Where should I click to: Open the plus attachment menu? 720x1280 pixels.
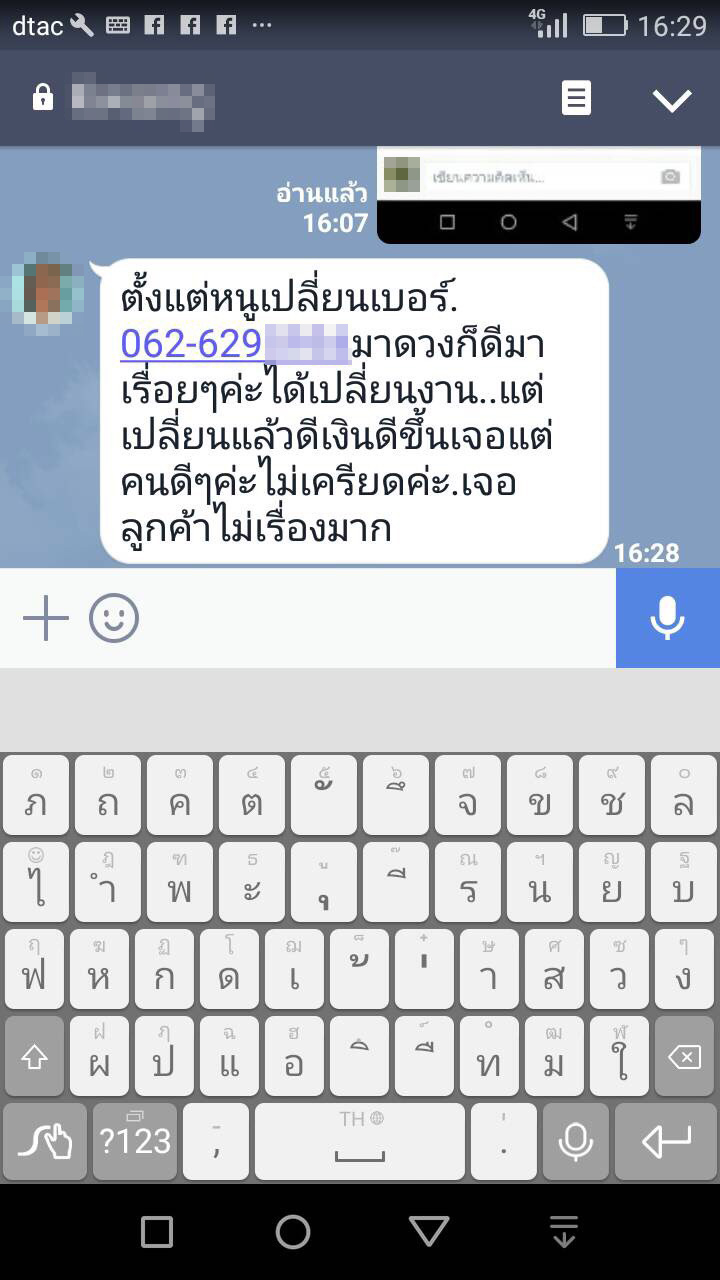pos(46,618)
